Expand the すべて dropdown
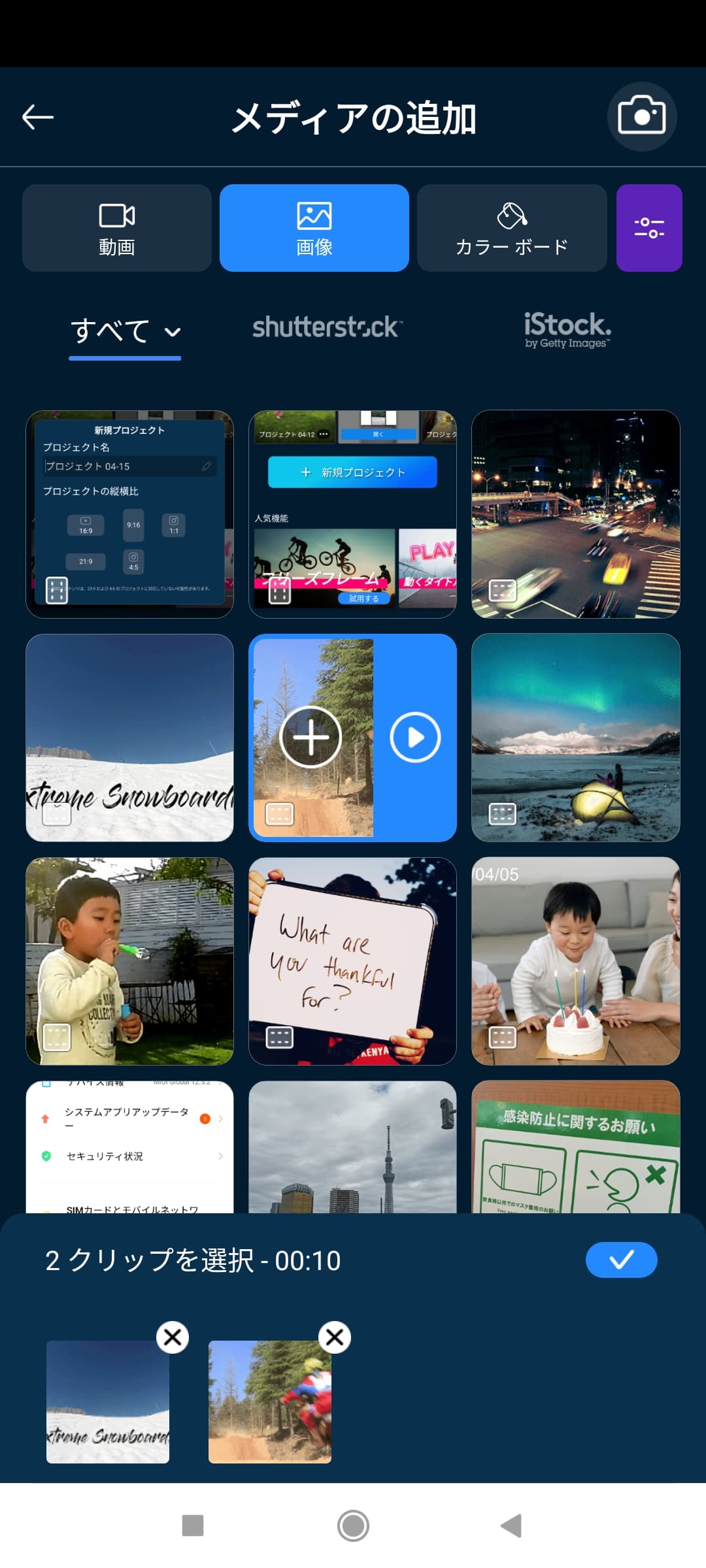The width and height of the screenshot is (706, 1568). pos(125,331)
